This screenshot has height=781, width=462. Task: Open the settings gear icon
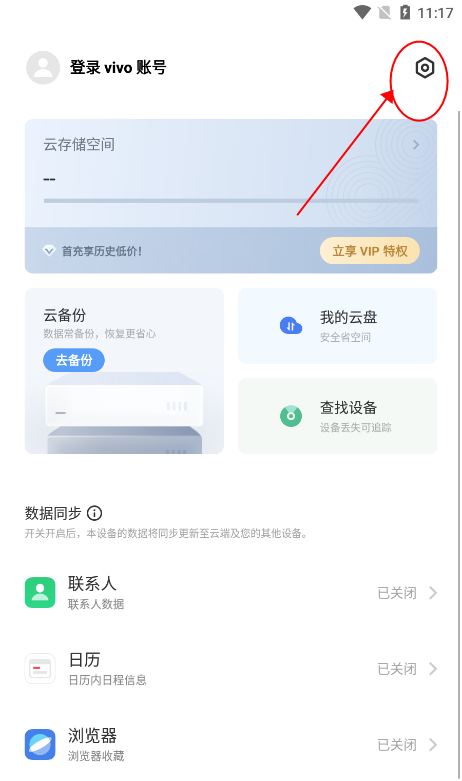tap(425, 68)
